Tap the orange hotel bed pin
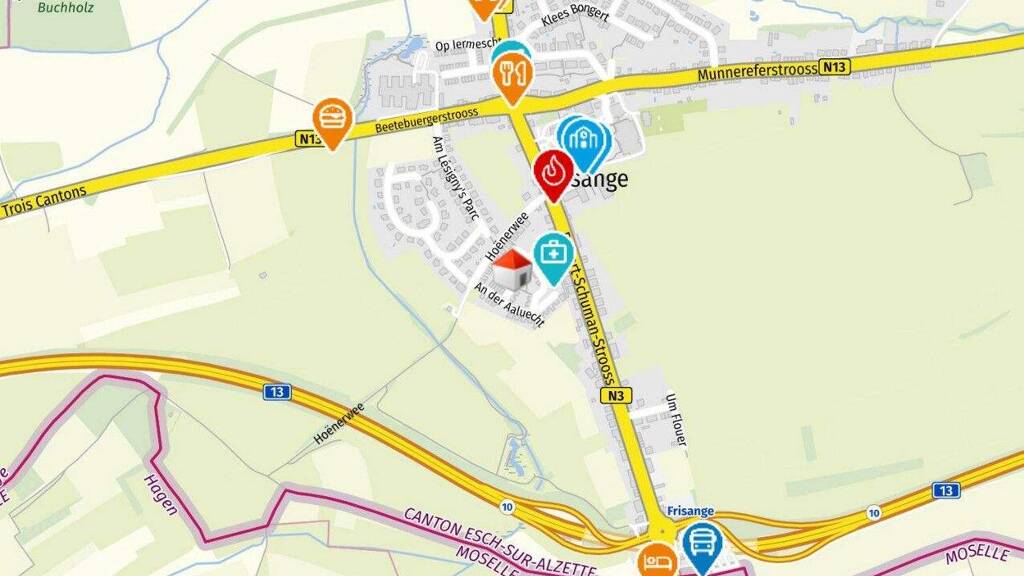This screenshot has width=1024, height=576. coord(658,559)
